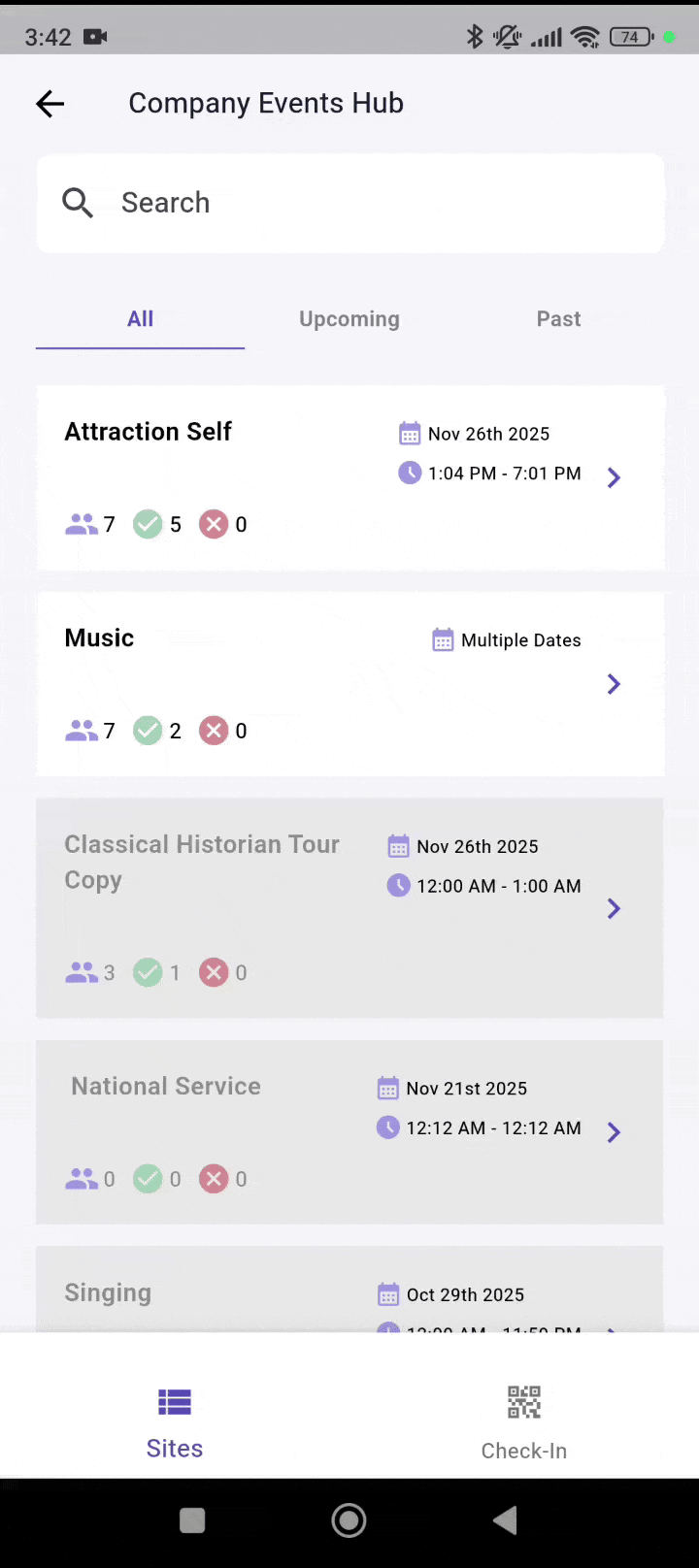
Task: Tap the Search field
Action: (349, 203)
